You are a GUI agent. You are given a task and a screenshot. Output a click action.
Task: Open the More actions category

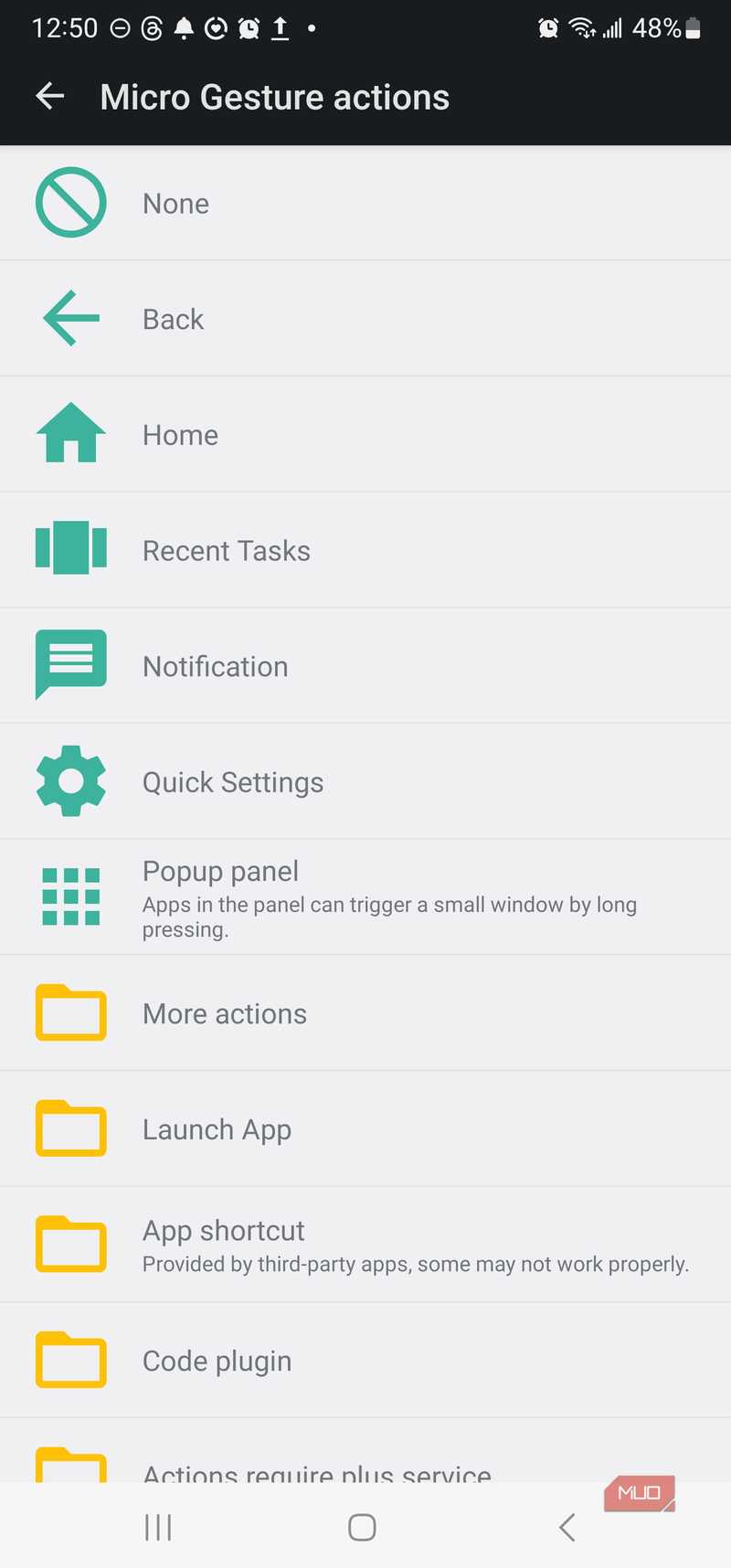pyautogui.click(x=365, y=1012)
